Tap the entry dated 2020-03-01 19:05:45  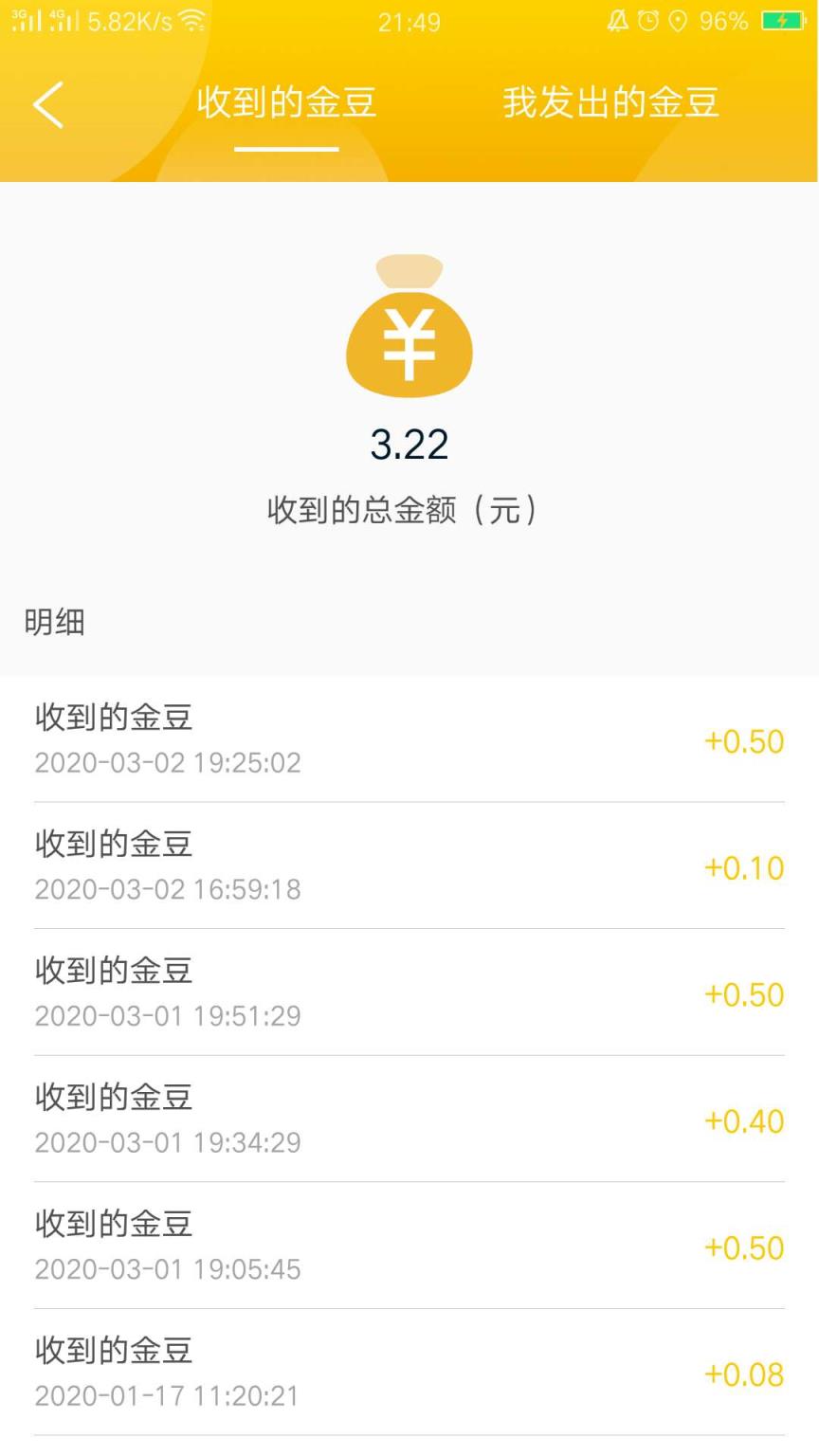[x=409, y=1246]
